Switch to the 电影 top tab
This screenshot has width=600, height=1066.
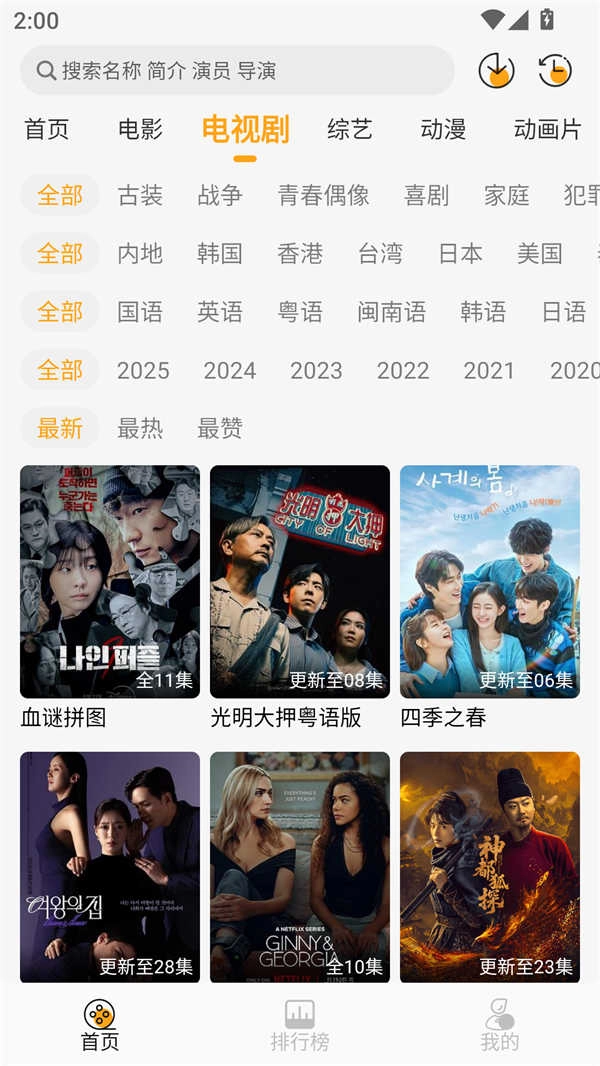click(140, 129)
